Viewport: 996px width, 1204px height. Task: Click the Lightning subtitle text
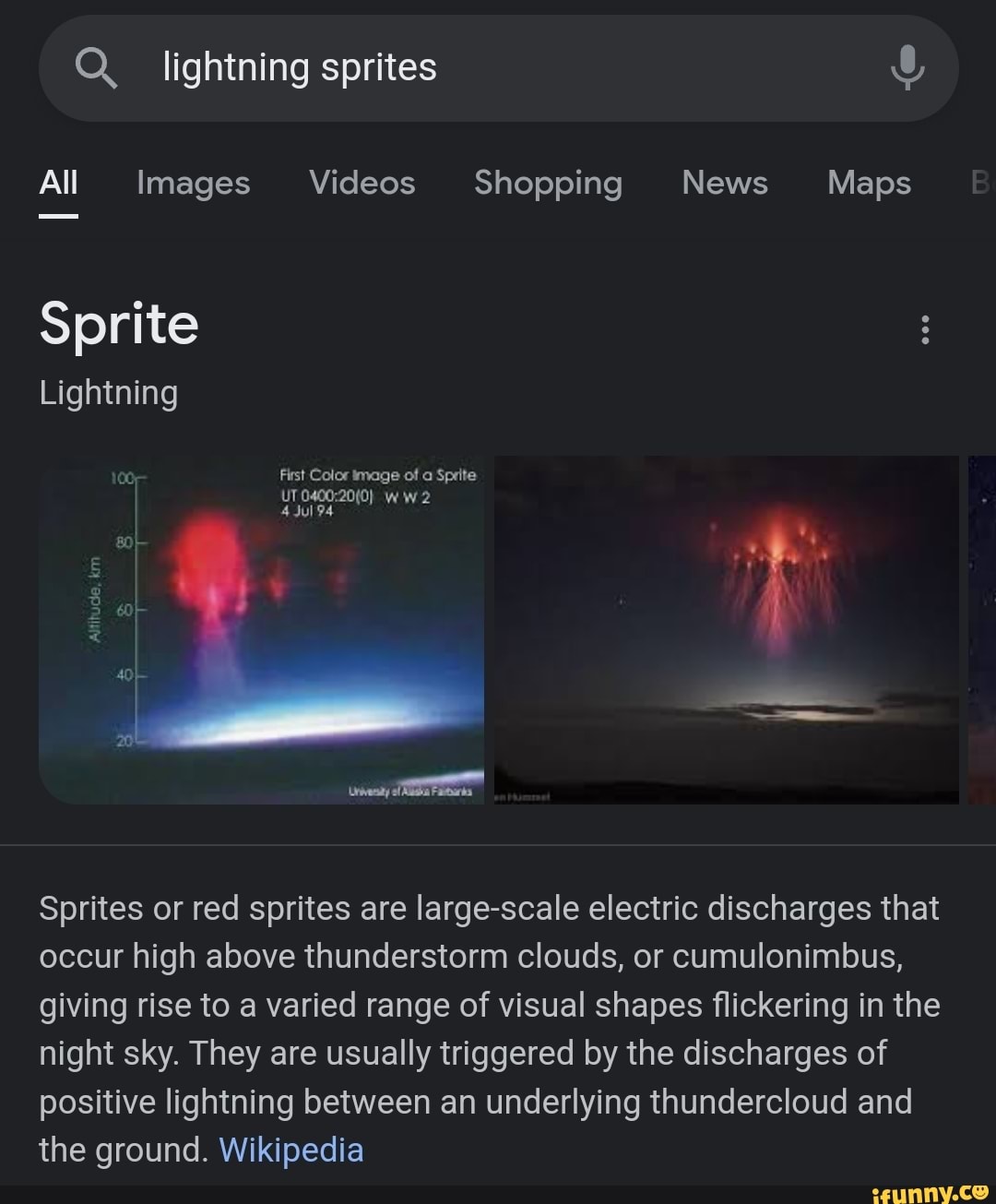click(109, 392)
